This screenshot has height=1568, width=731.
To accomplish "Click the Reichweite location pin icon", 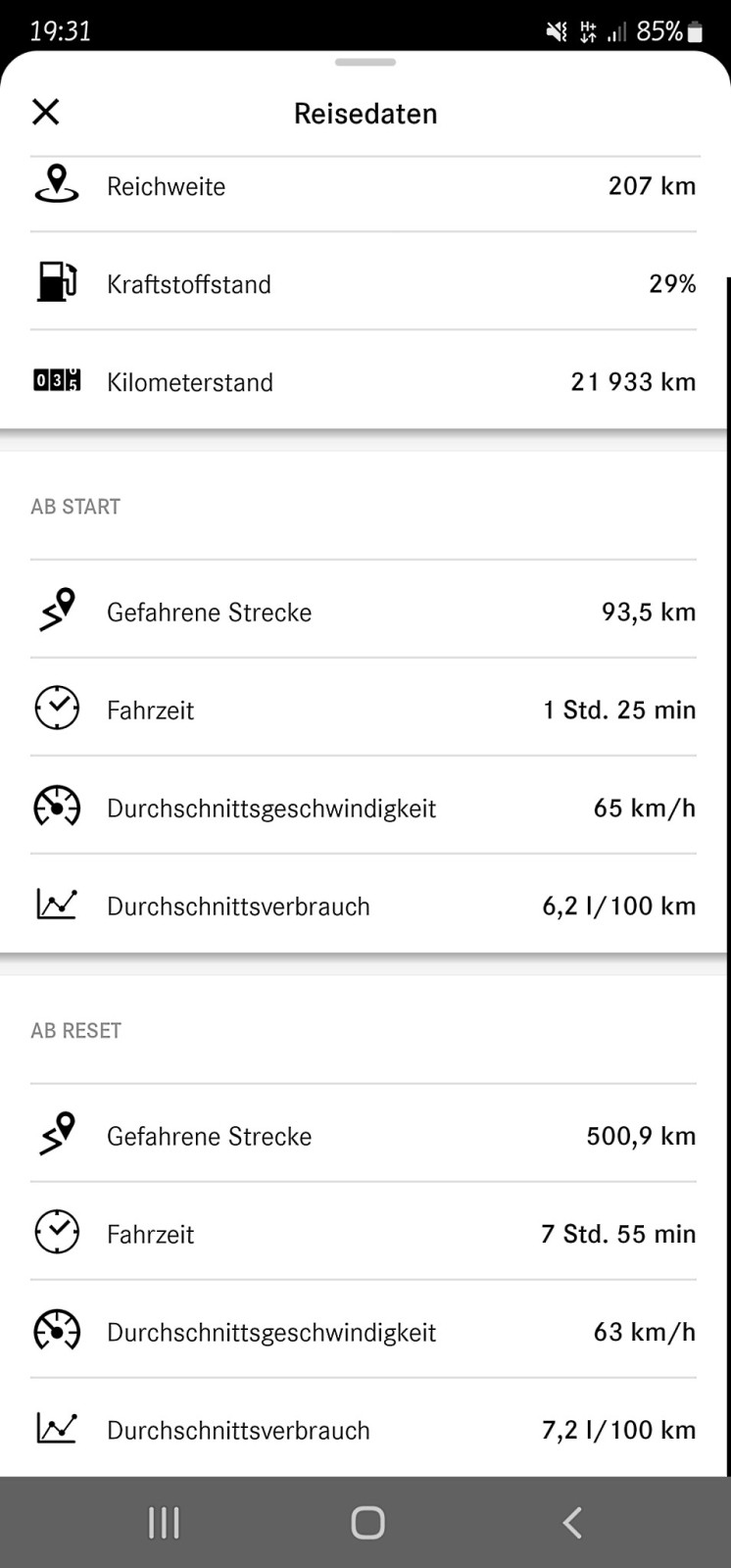I will (56, 185).
